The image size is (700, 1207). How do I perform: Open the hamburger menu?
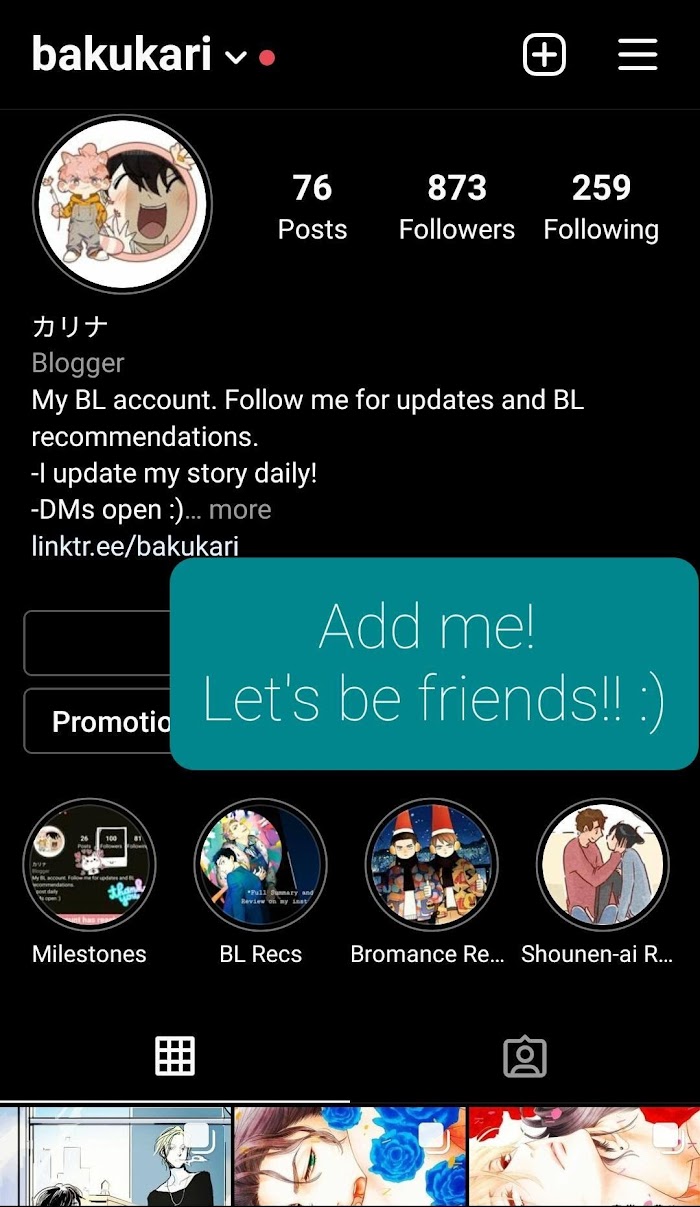(637, 55)
